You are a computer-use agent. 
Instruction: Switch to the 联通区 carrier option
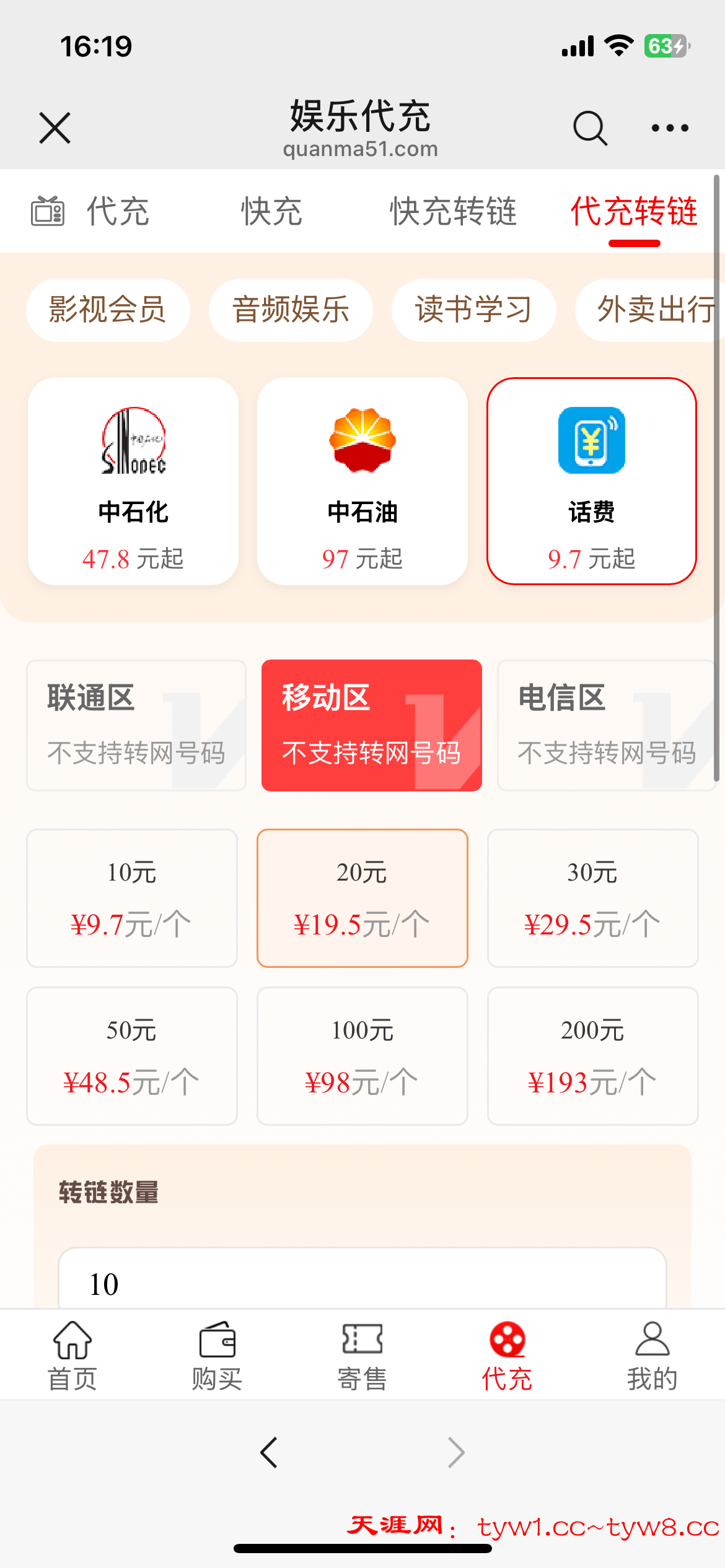coord(136,725)
